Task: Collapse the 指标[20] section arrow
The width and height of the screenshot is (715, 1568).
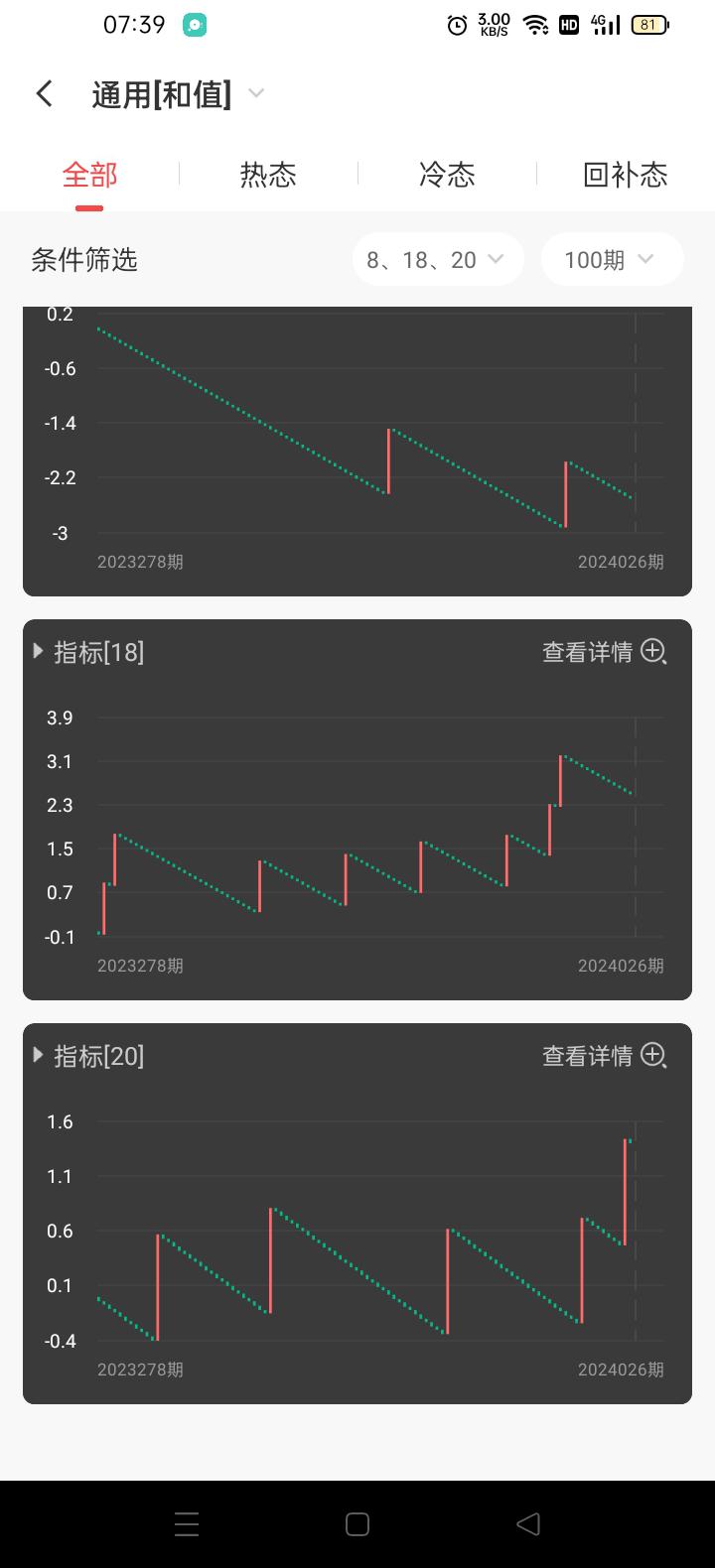Action: (39, 1055)
